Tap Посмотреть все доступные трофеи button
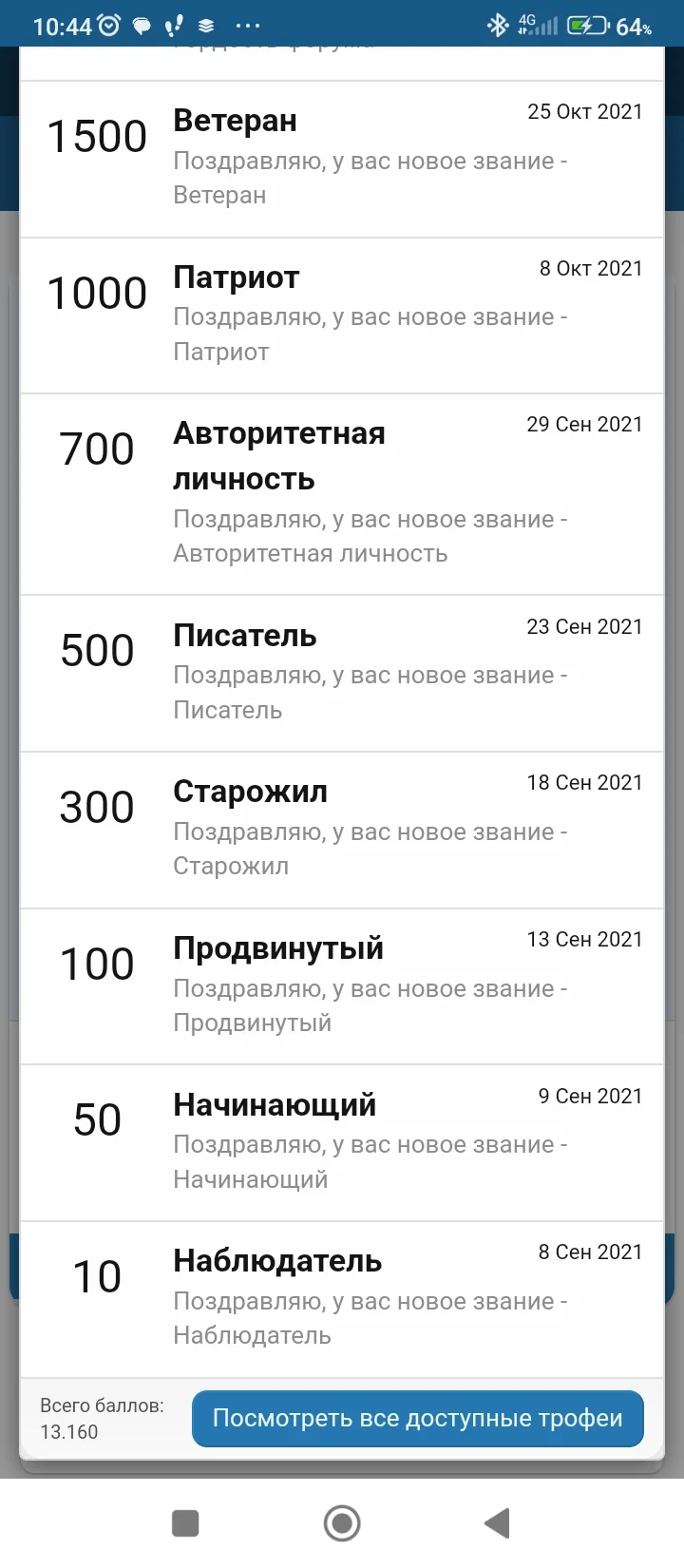 click(x=417, y=1417)
